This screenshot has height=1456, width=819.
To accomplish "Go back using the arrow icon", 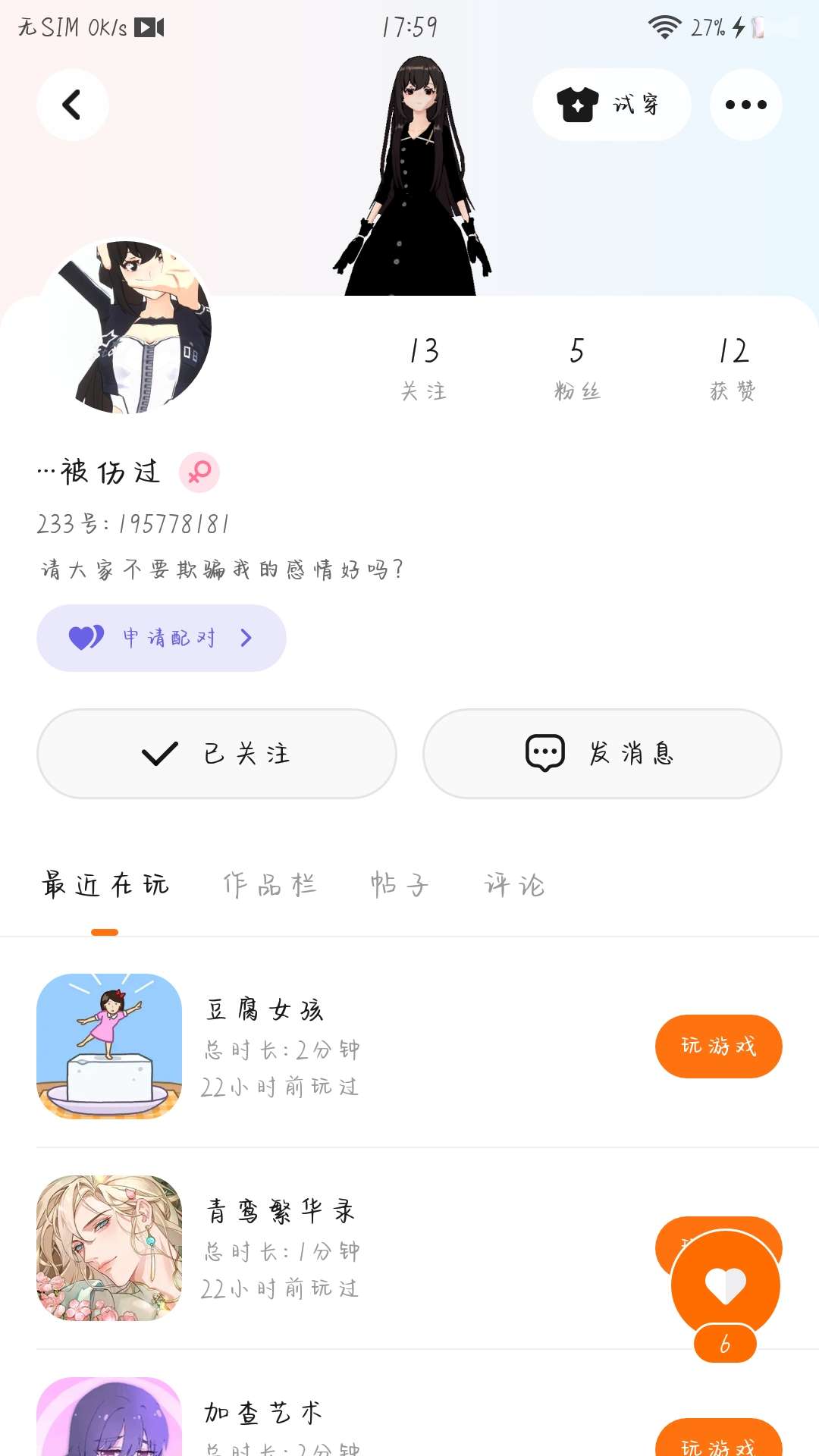I will pyautogui.click(x=72, y=105).
